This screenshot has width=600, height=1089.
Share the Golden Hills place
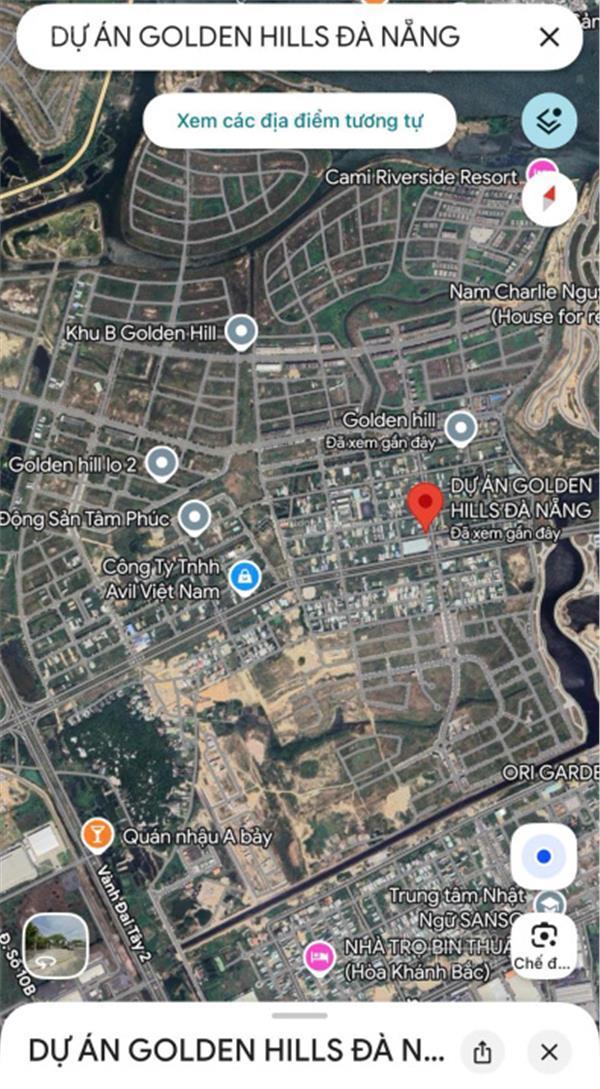(483, 1052)
